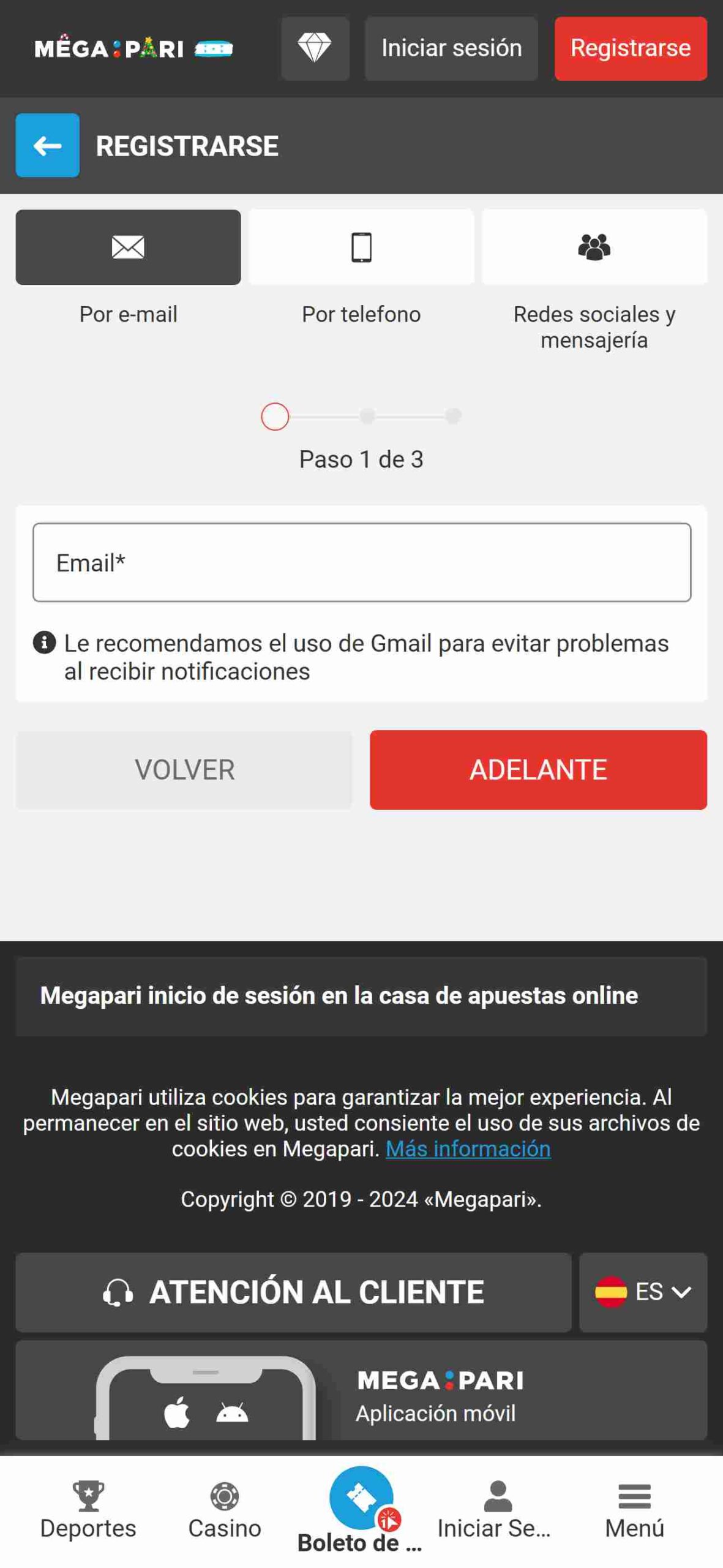
Task: Go back using the blue arrow
Action: click(x=47, y=145)
